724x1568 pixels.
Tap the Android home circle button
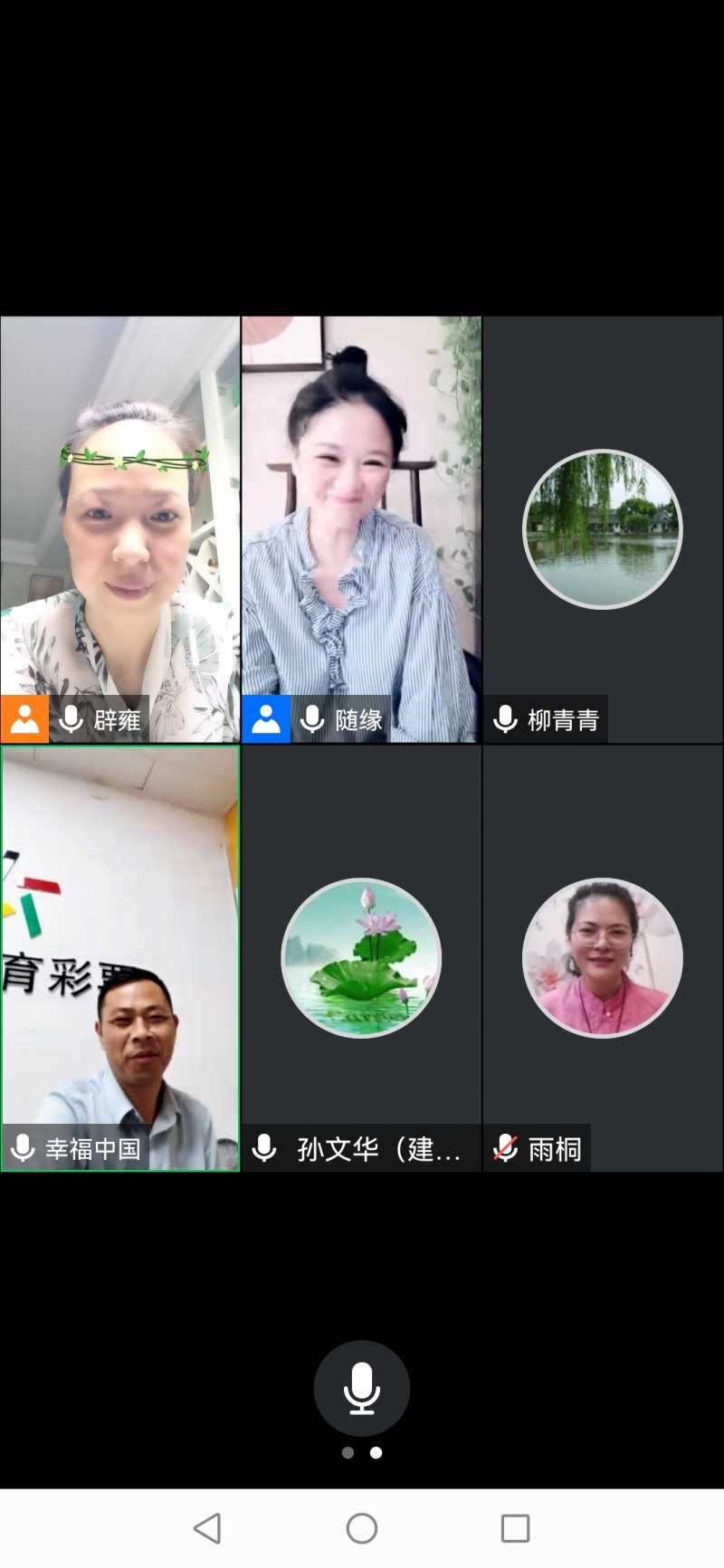361,1529
